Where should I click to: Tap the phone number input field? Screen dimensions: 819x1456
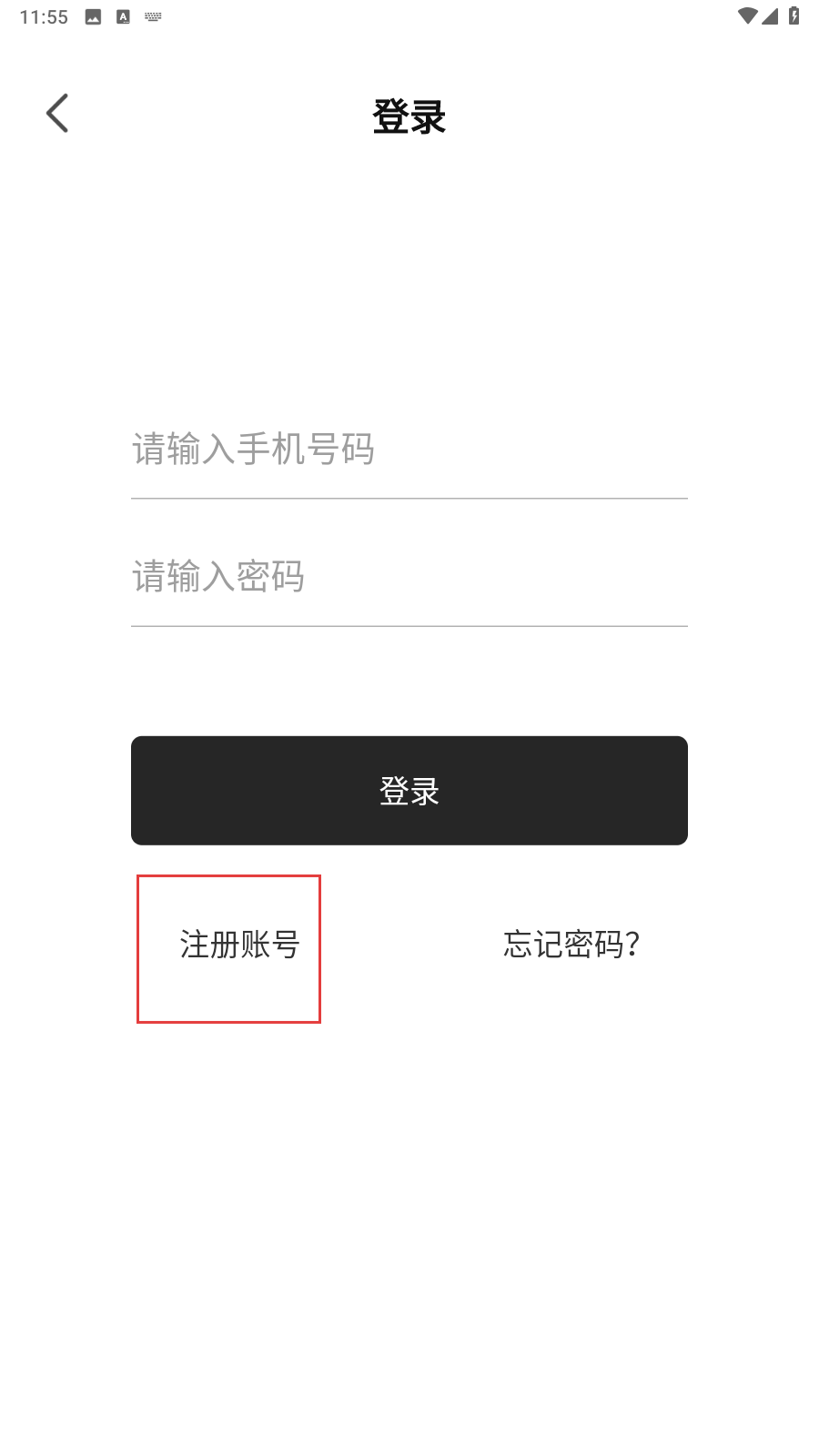click(x=409, y=450)
